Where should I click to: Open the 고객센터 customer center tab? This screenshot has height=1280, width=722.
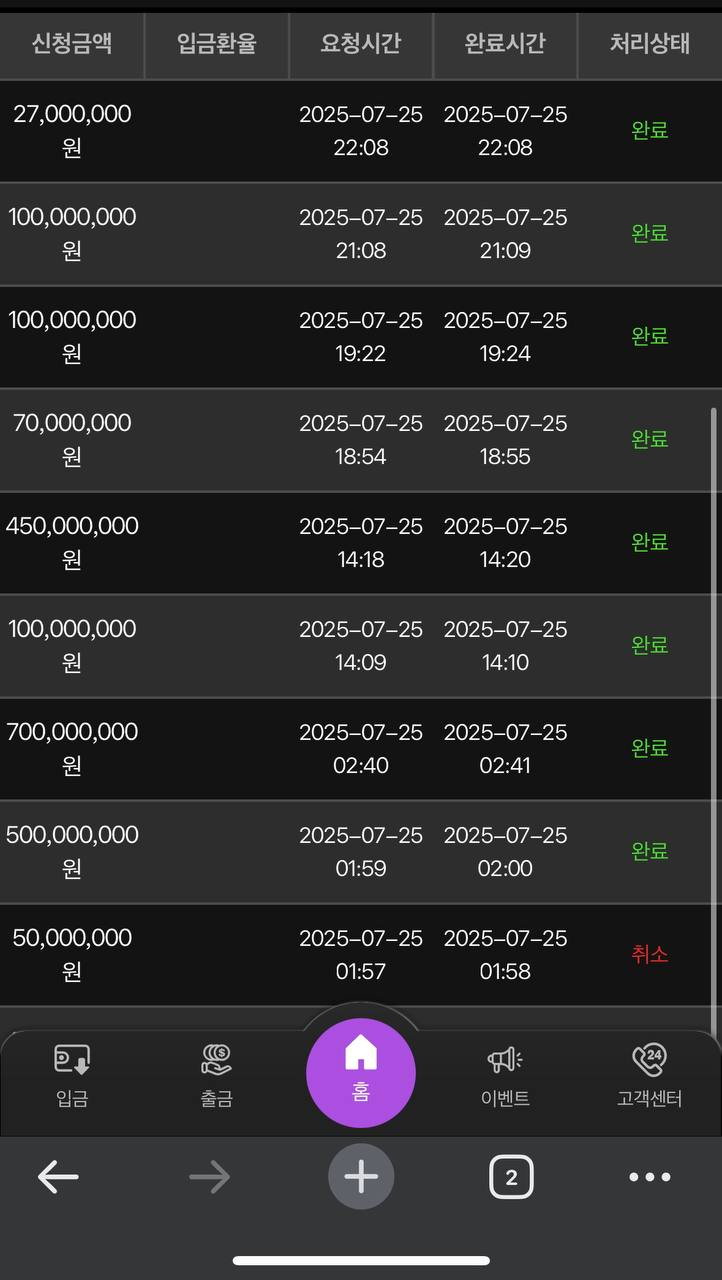pos(649,1076)
